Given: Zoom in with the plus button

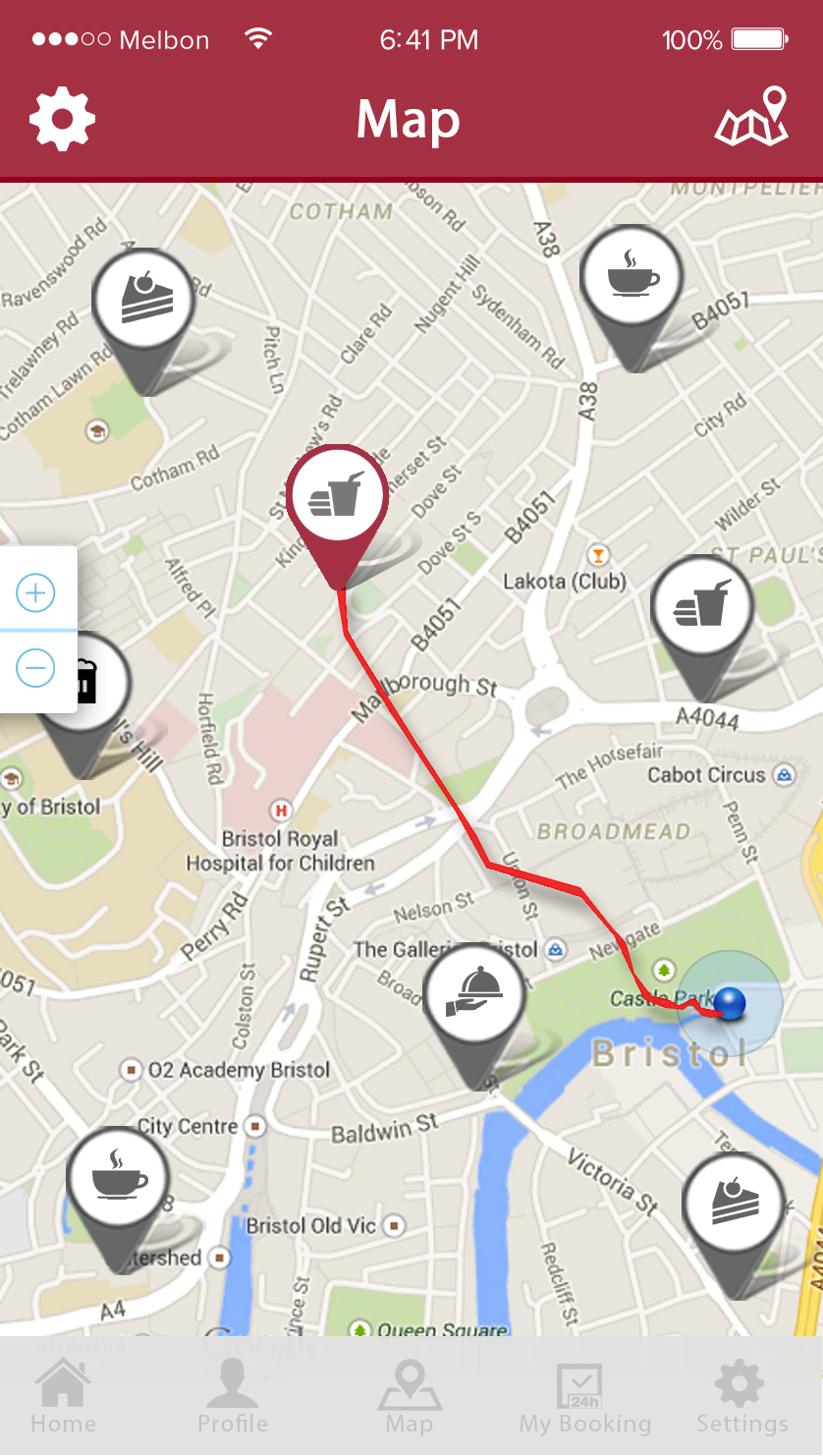Looking at the screenshot, I should click(36, 593).
